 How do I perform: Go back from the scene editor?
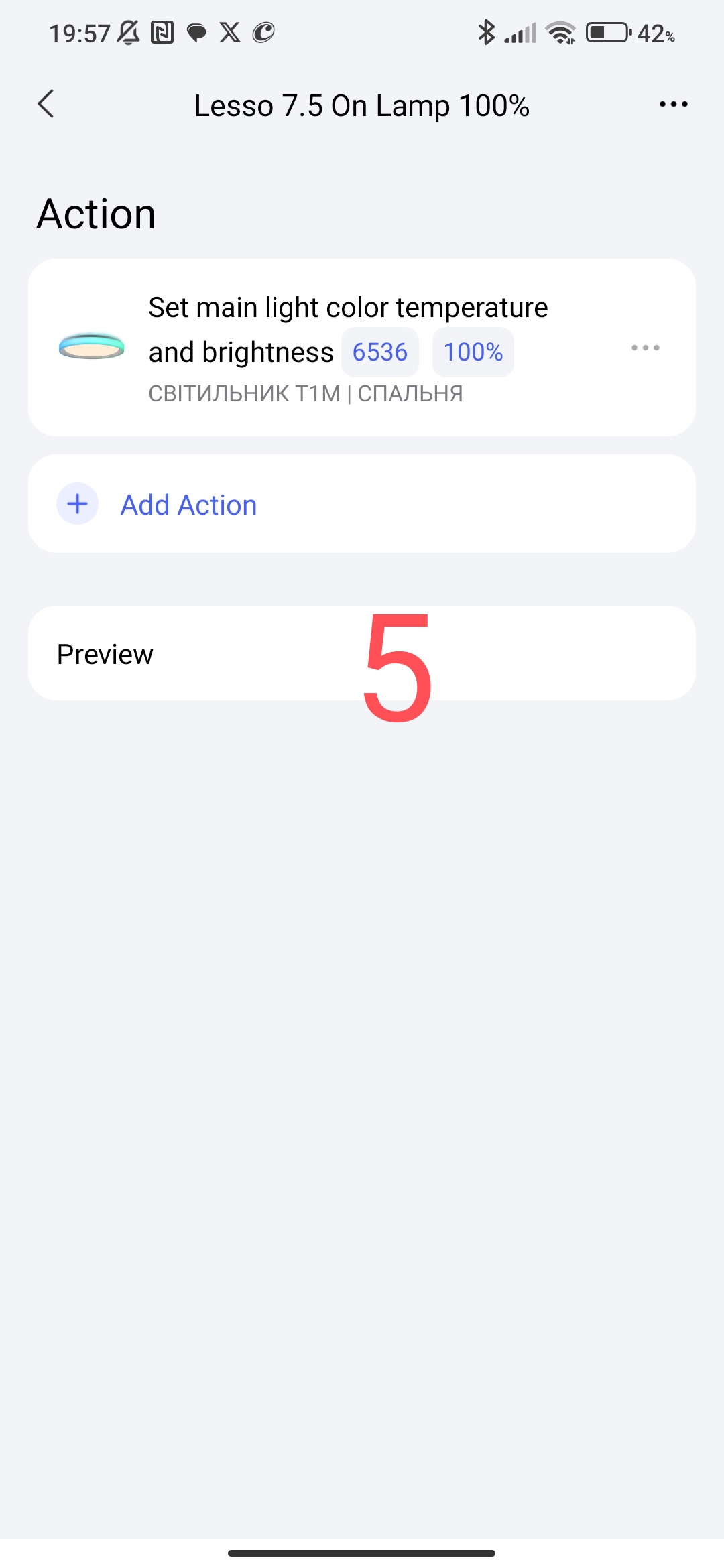pyautogui.click(x=46, y=105)
